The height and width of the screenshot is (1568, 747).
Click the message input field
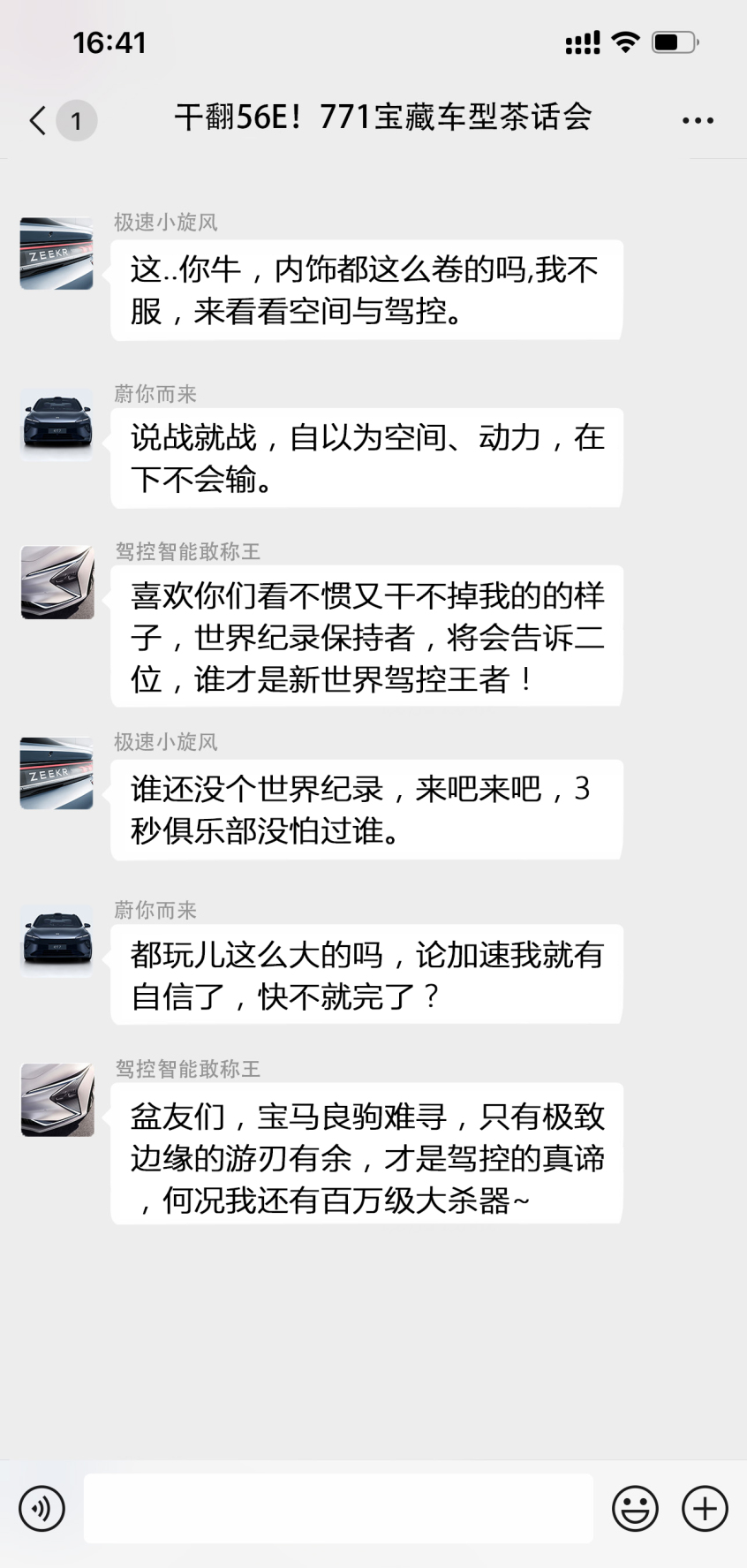pyautogui.click(x=340, y=1508)
